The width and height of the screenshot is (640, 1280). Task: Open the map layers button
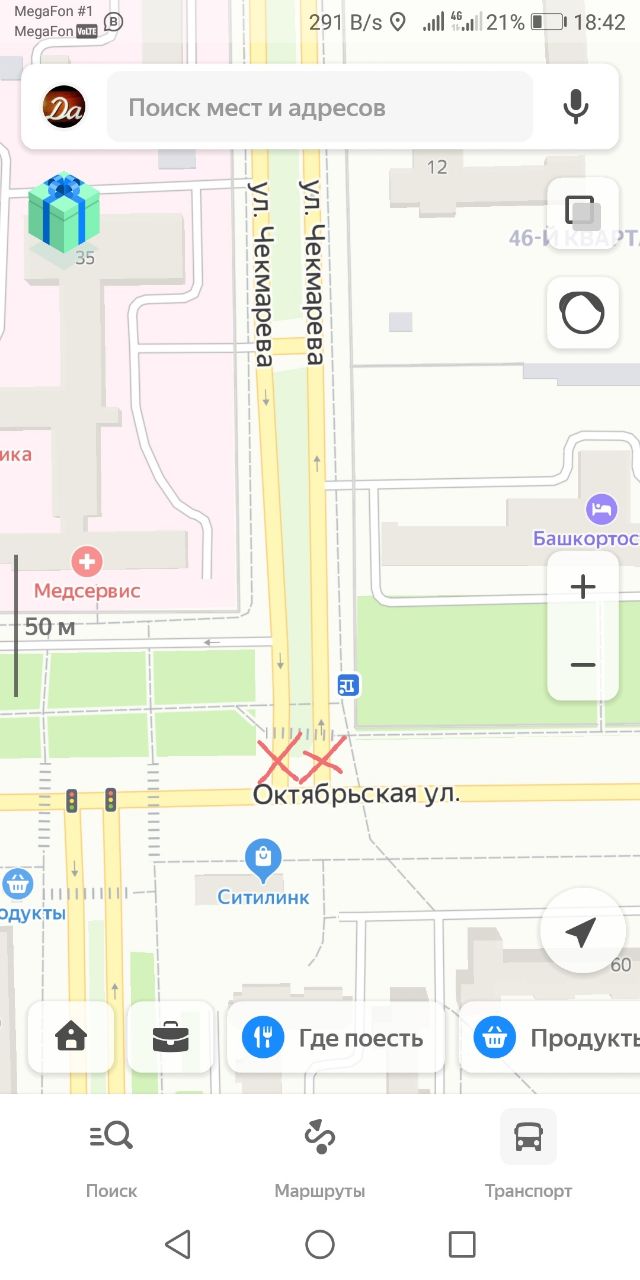582,212
